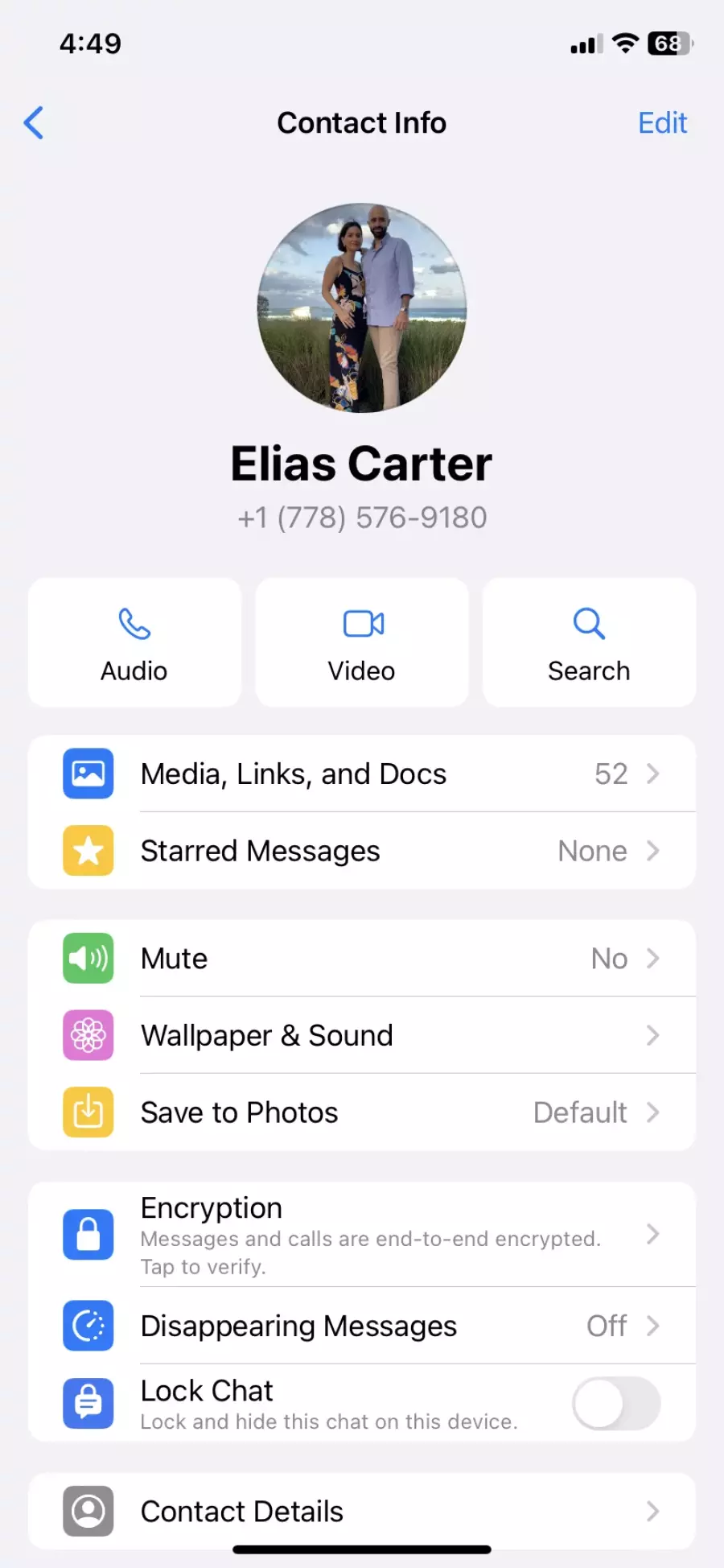
Task: Open Contact Details
Action: pos(362,1511)
